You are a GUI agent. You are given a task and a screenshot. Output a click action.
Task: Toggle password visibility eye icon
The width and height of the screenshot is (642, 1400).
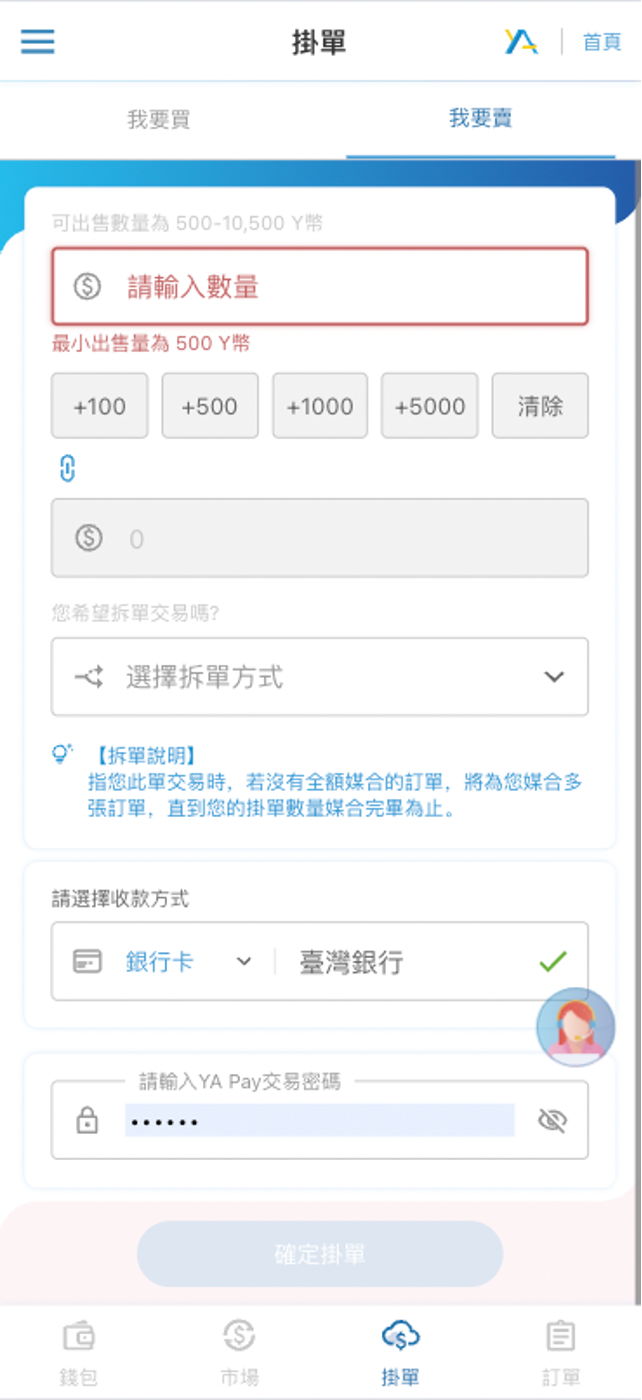552,1121
